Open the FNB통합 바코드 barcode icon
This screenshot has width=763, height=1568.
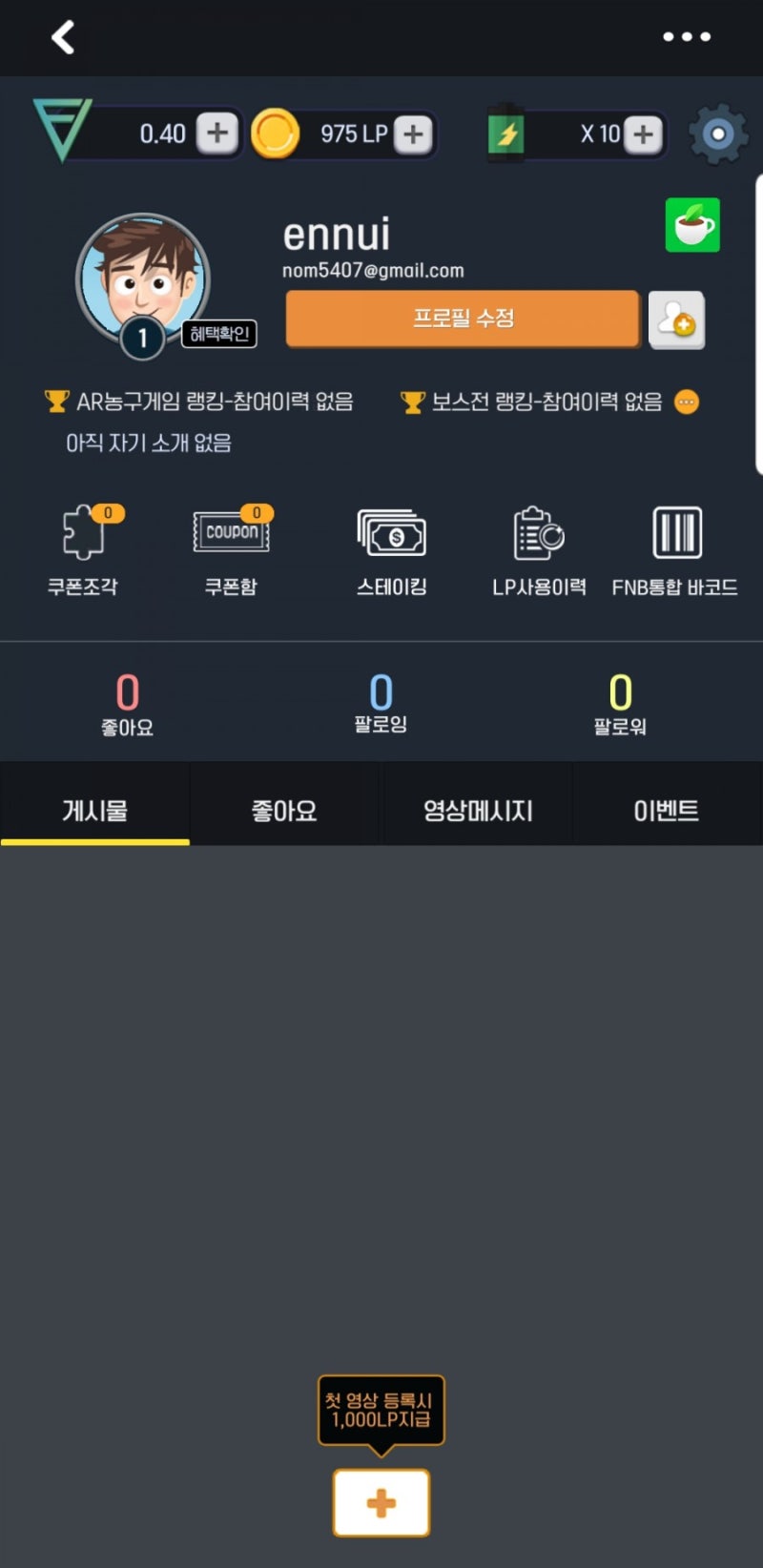pyautogui.click(x=677, y=534)
